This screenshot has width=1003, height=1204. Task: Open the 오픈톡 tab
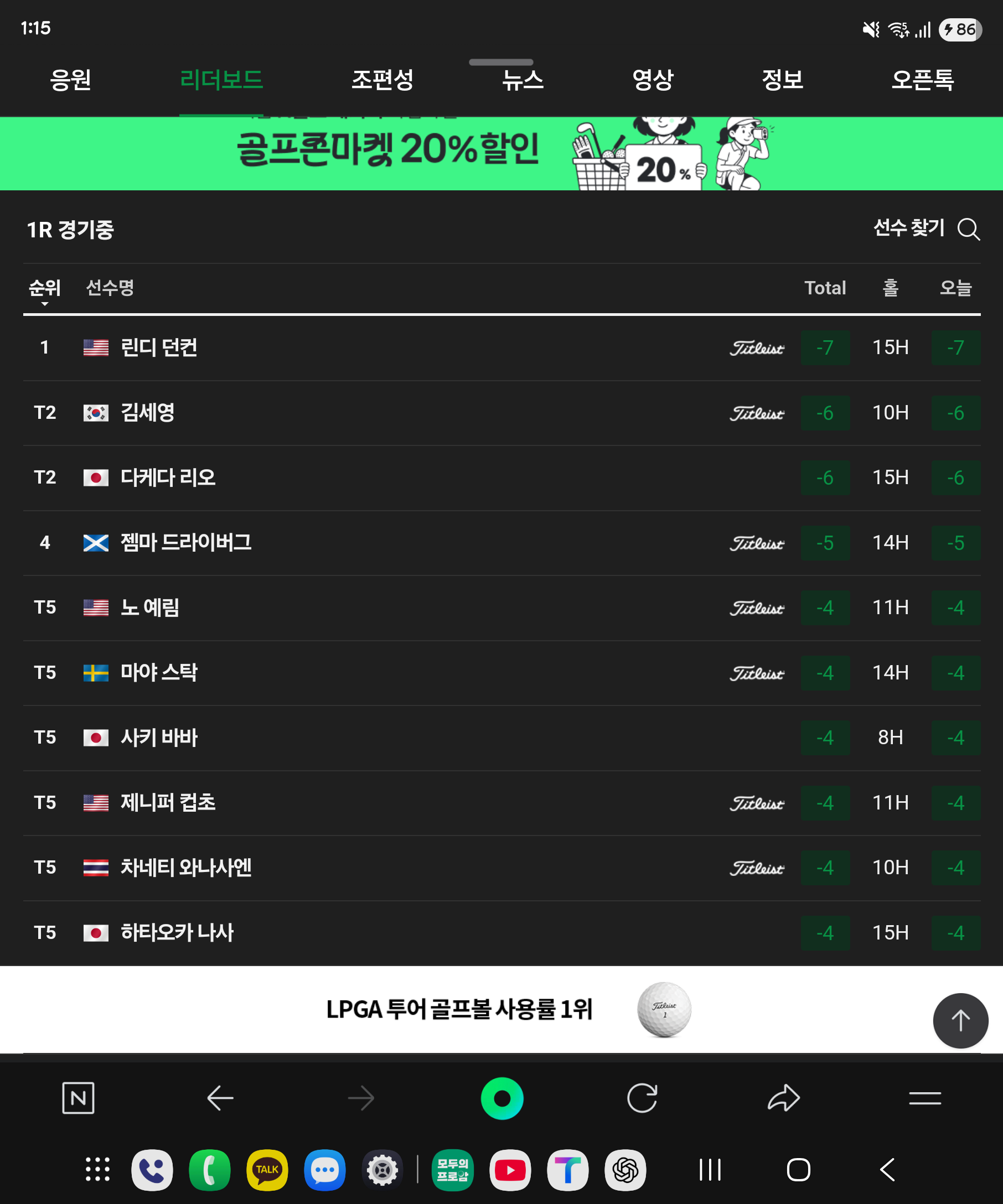(x=923, y=79)
